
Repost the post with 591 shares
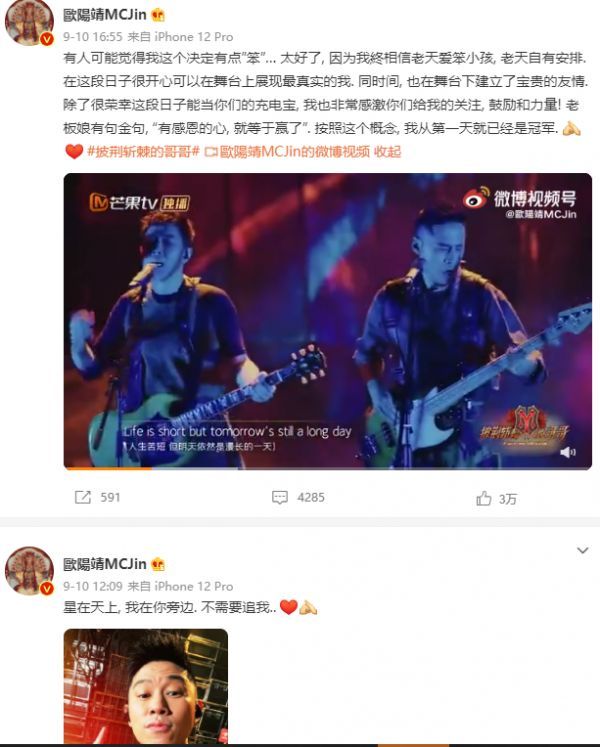click(97, 498)
